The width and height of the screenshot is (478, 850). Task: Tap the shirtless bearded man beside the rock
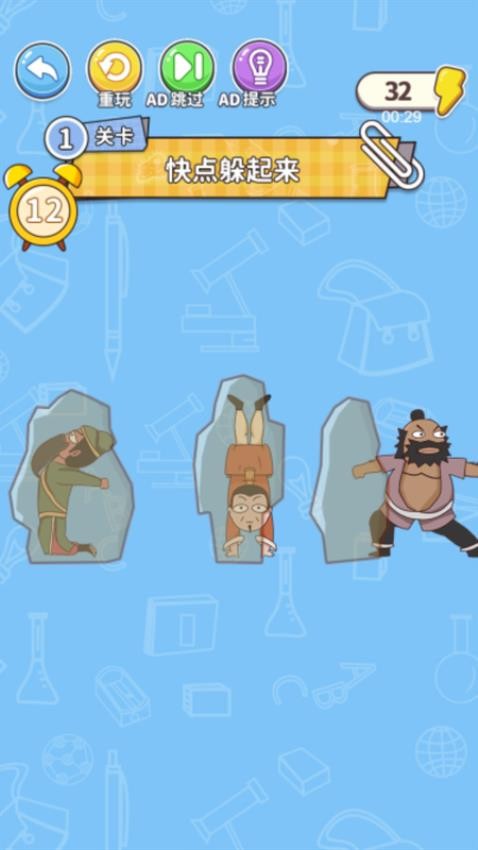pos(417,484)
